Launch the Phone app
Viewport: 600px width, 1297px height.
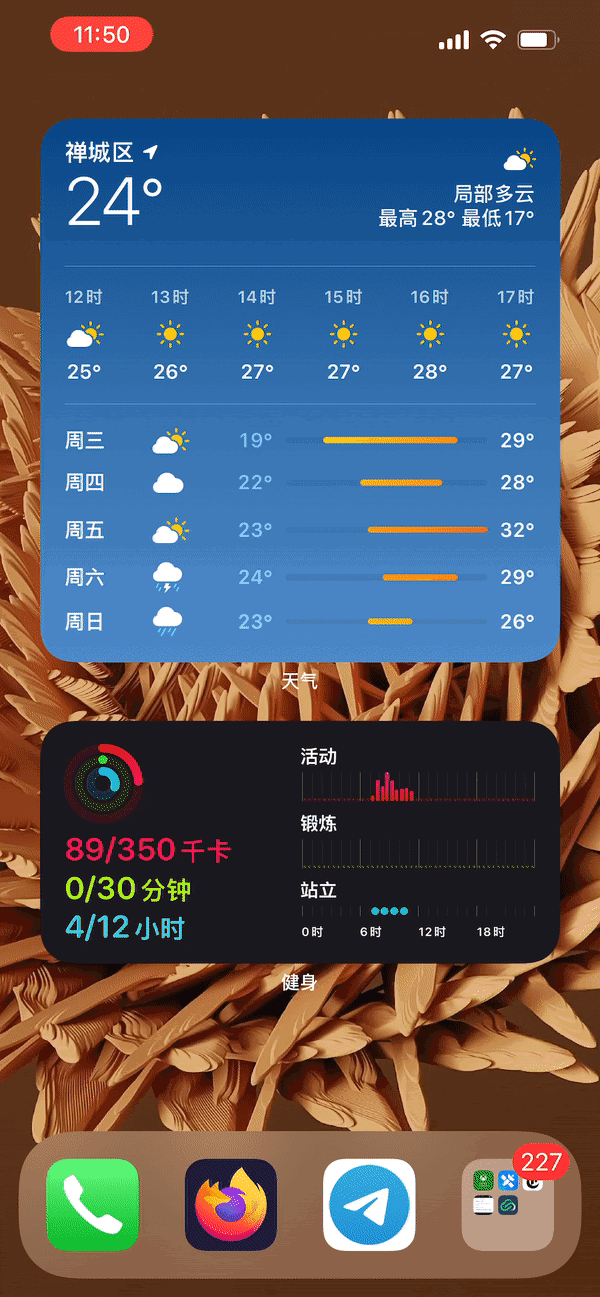pyautogui.click(x=92, y=1204)
